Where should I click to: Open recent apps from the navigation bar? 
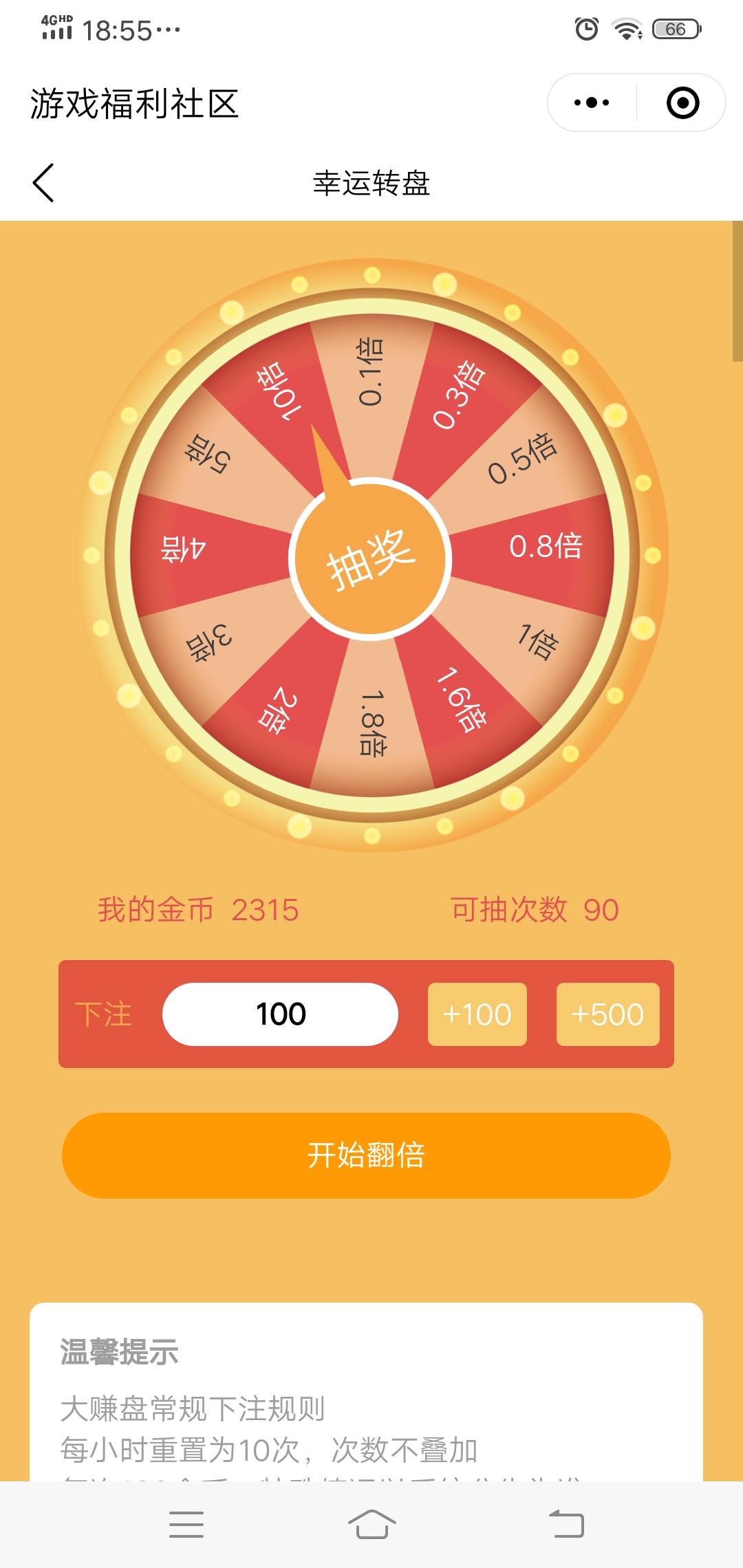coord(186,1525)
